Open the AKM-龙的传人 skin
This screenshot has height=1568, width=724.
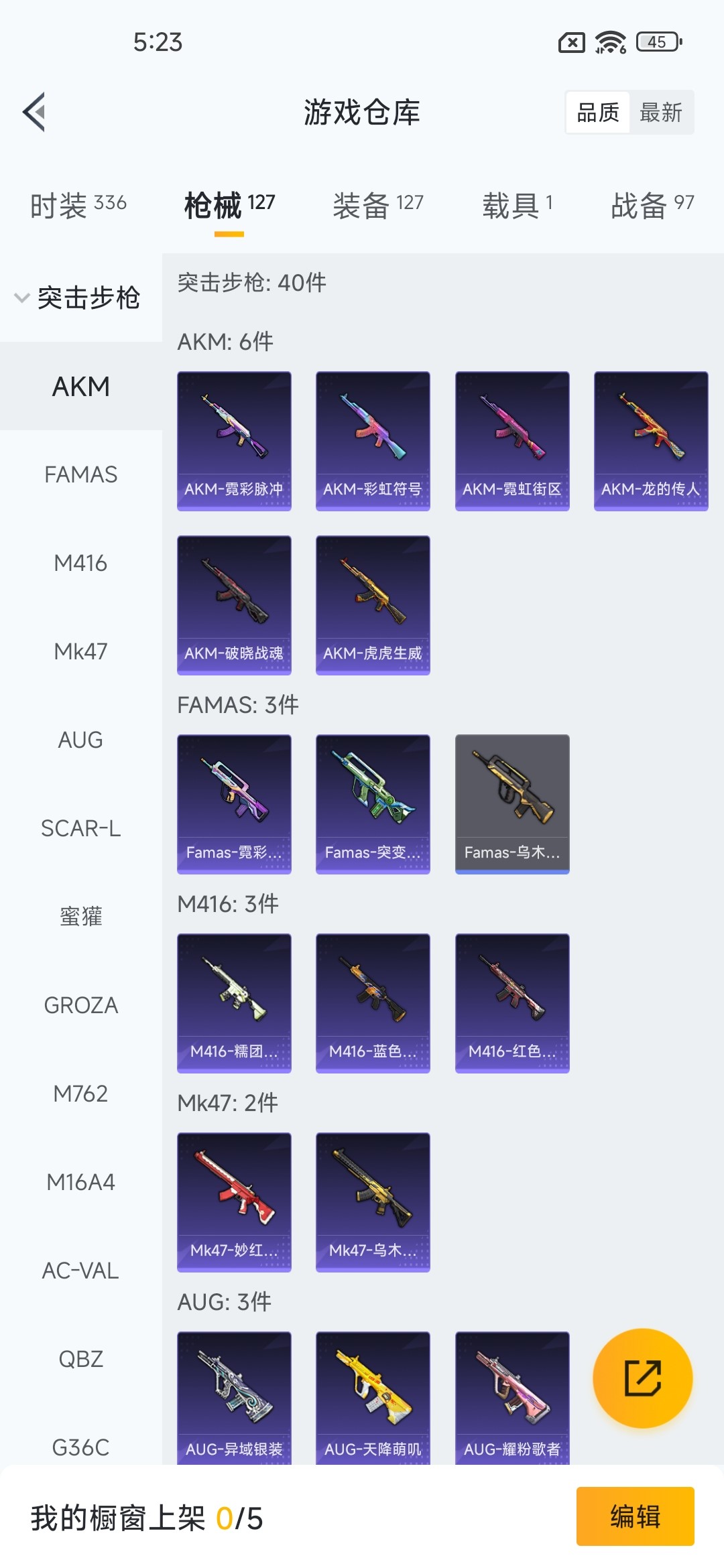(650, 441)
